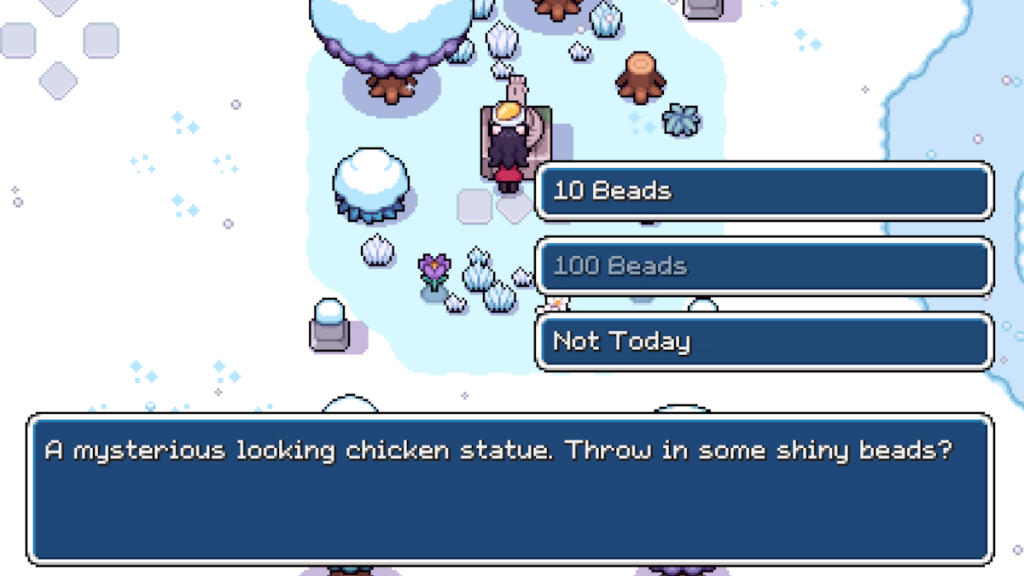Image resolution: width=1024 pixels, height=576 pixels.
Task: Decline with Not Today
Action: tap(764, 341)
